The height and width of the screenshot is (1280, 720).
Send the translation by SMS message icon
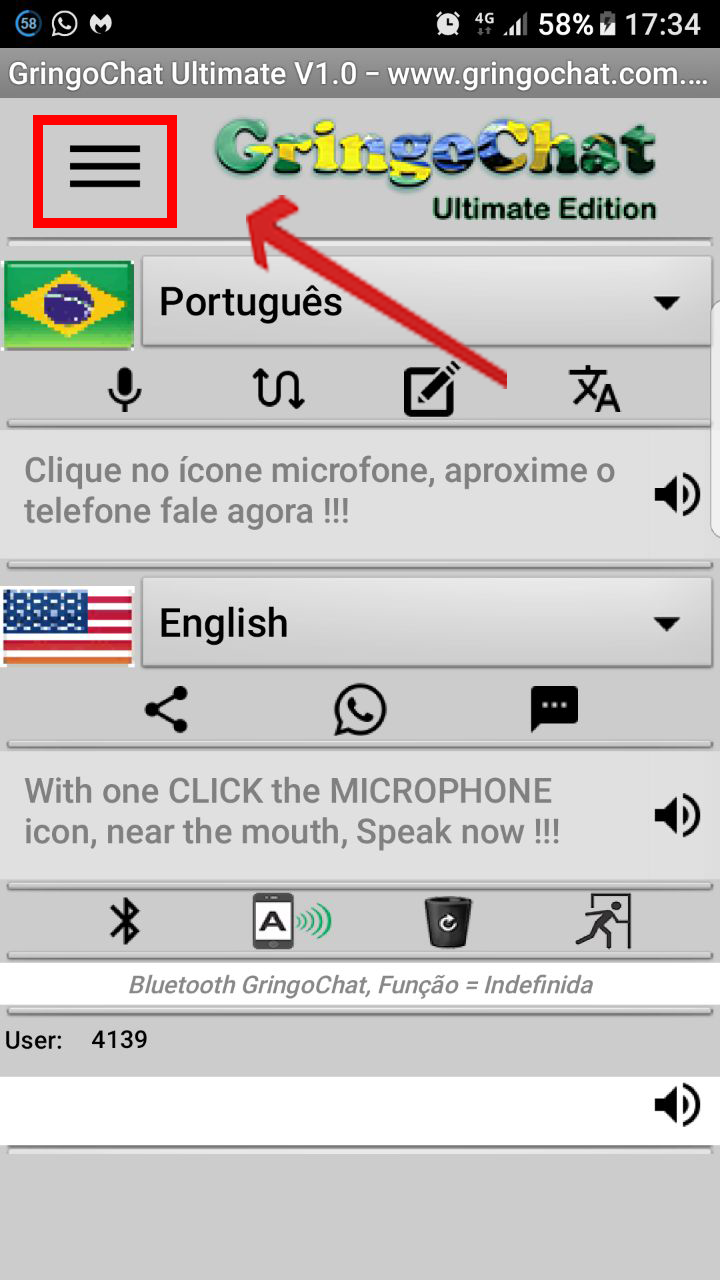[x=554, y=710]
